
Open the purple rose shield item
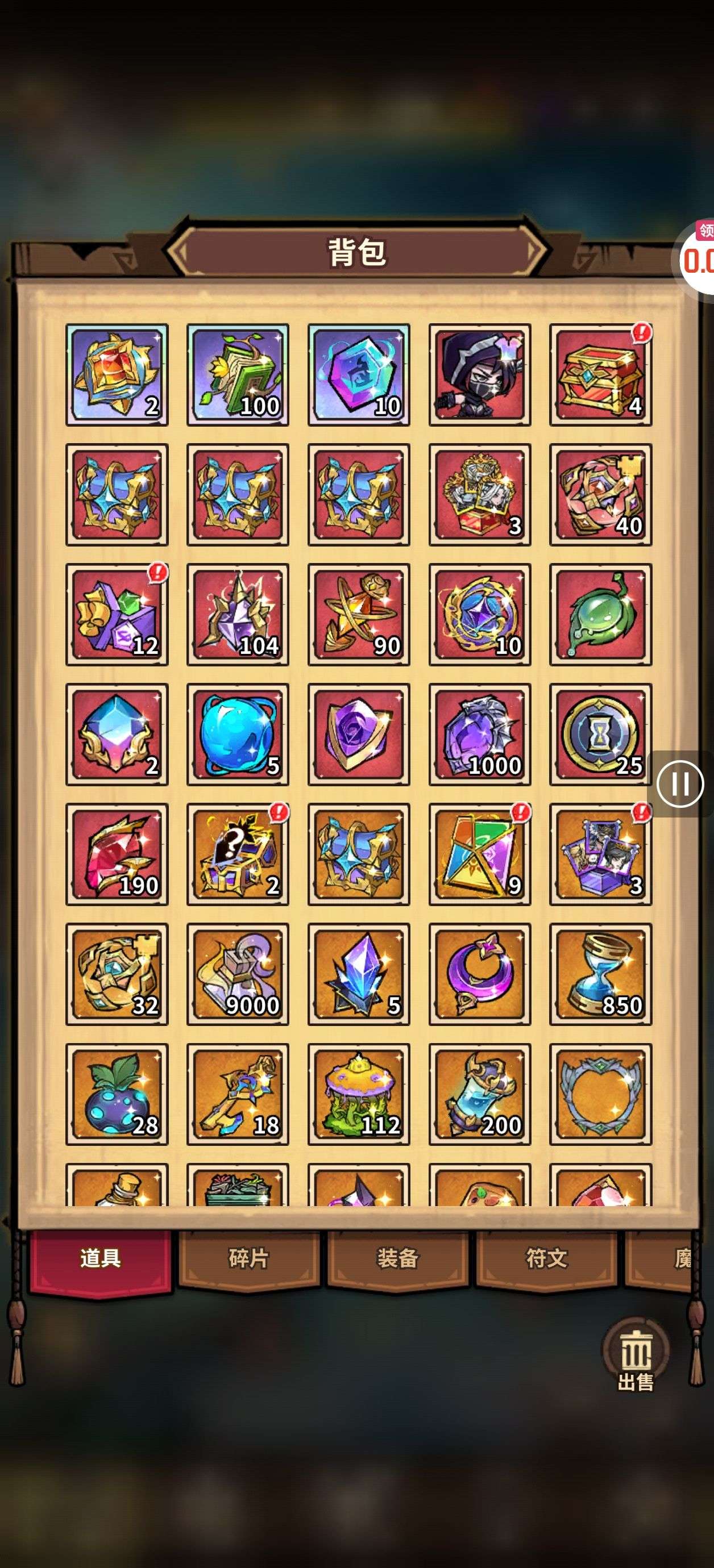[x=359, y=734]
